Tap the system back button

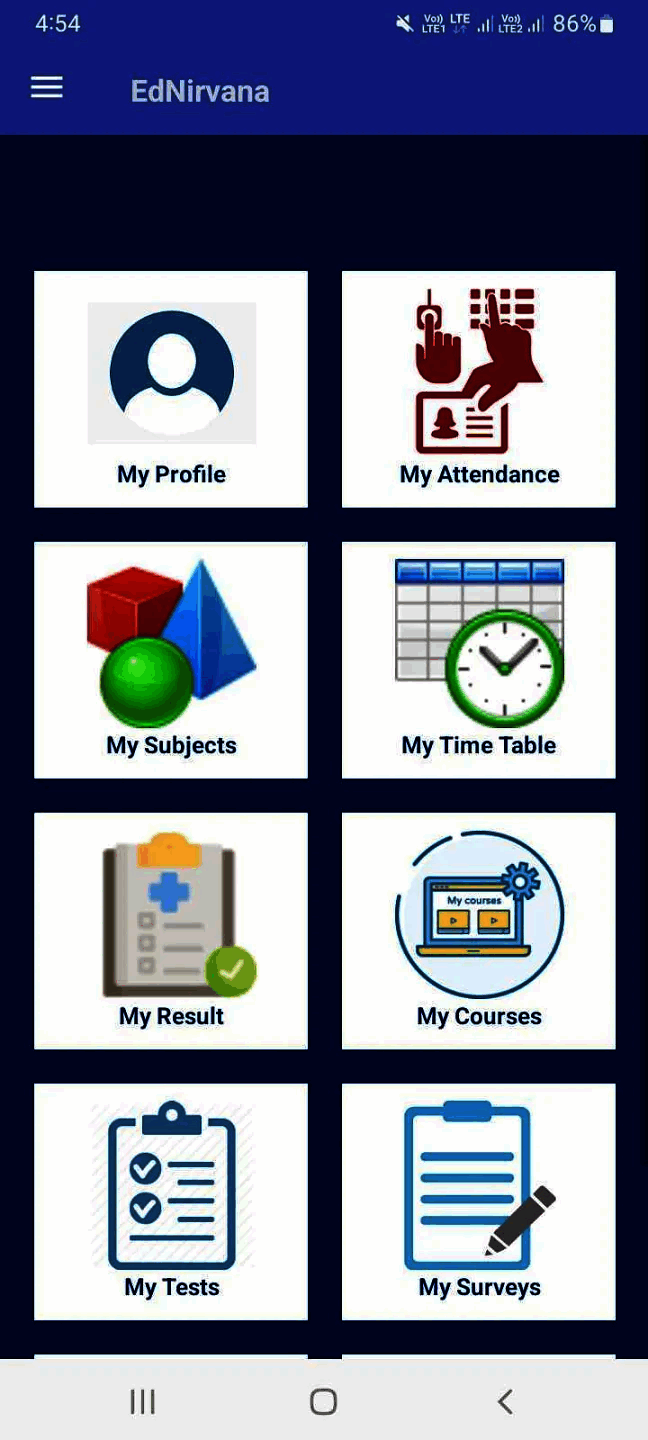[x=505, y=1402]
